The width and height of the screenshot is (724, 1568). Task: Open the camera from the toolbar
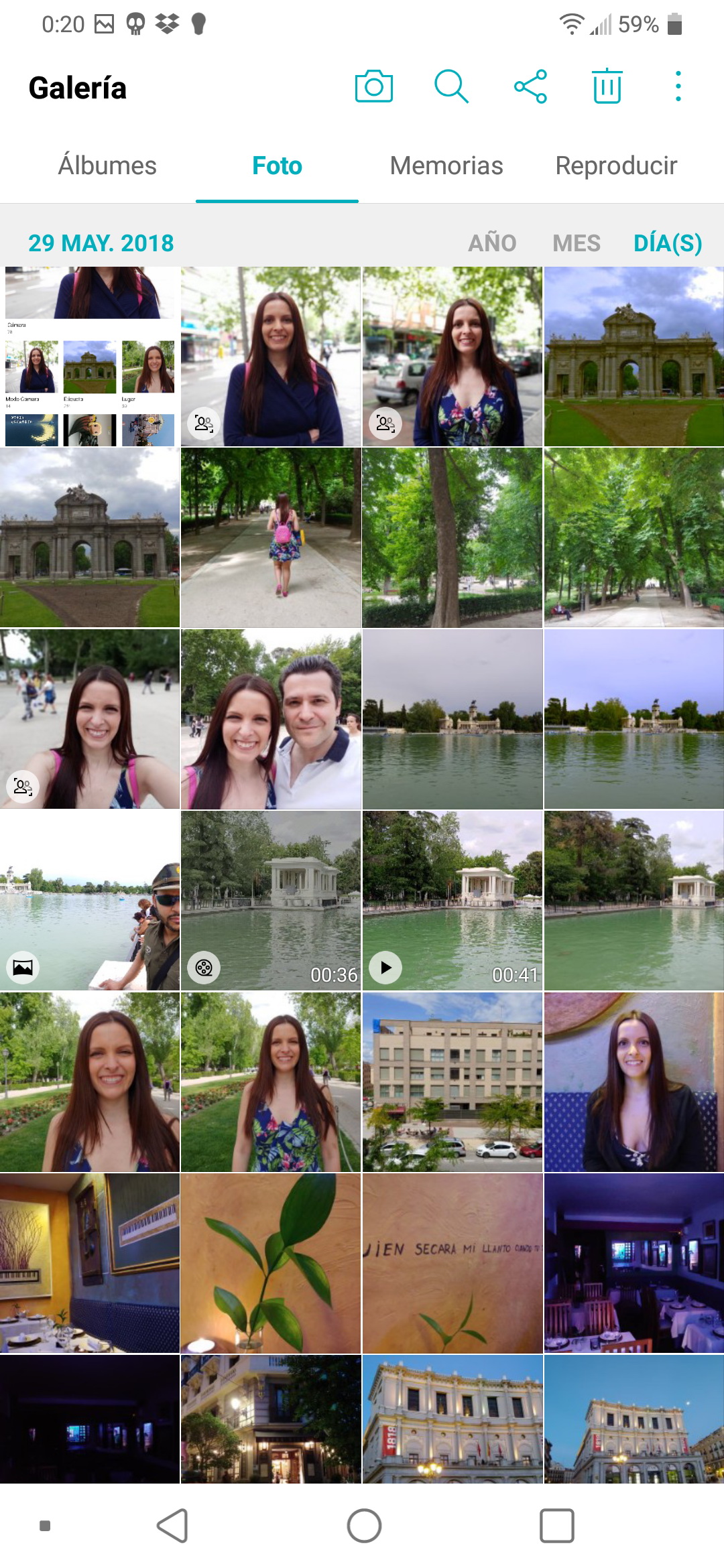coord(373,86)
